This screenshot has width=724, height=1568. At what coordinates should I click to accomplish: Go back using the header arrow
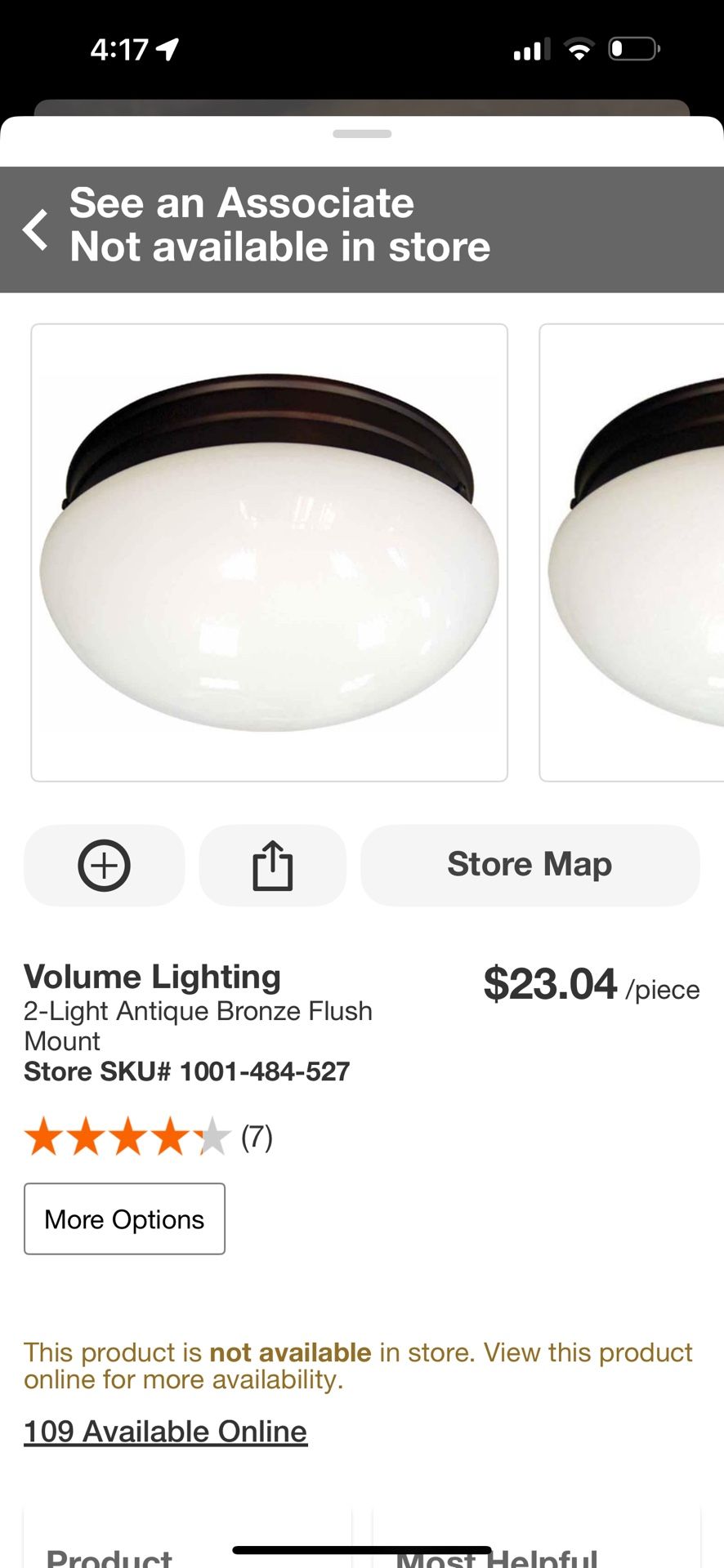point(35,229)
